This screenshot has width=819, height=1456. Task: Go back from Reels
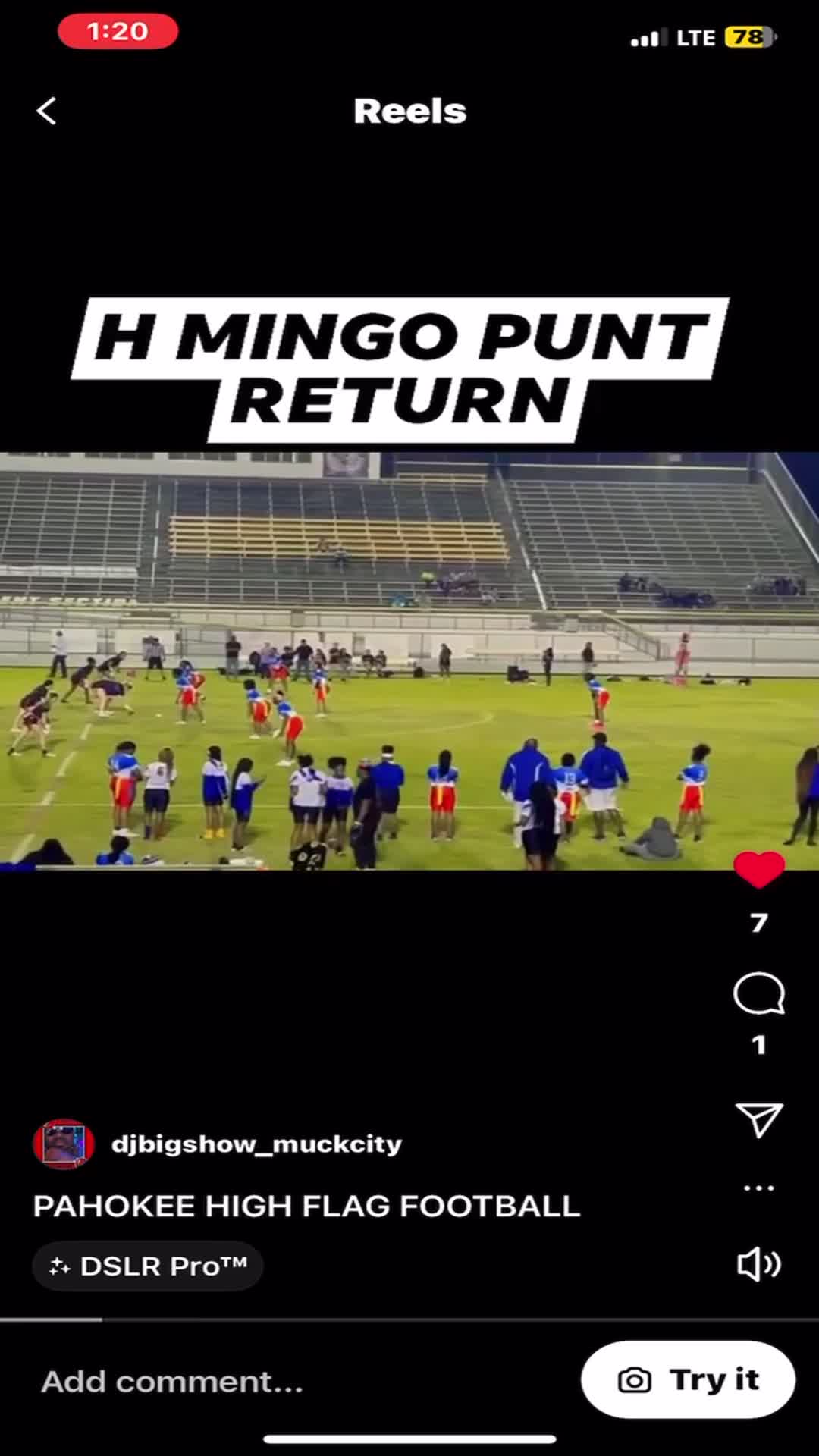pyautogui.click(x=46, y=111)
